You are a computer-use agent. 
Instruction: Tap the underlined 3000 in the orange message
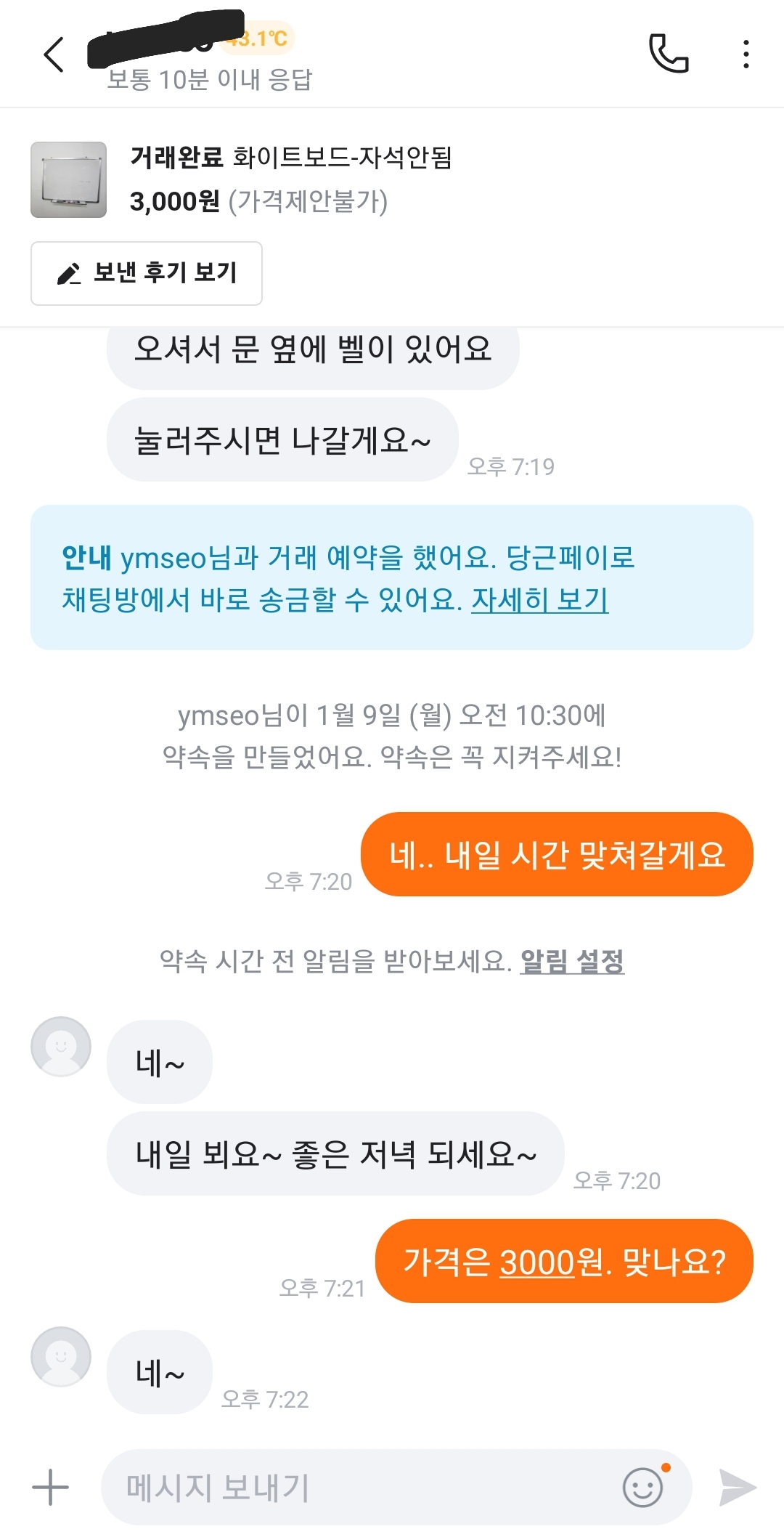pos(537,1262)
